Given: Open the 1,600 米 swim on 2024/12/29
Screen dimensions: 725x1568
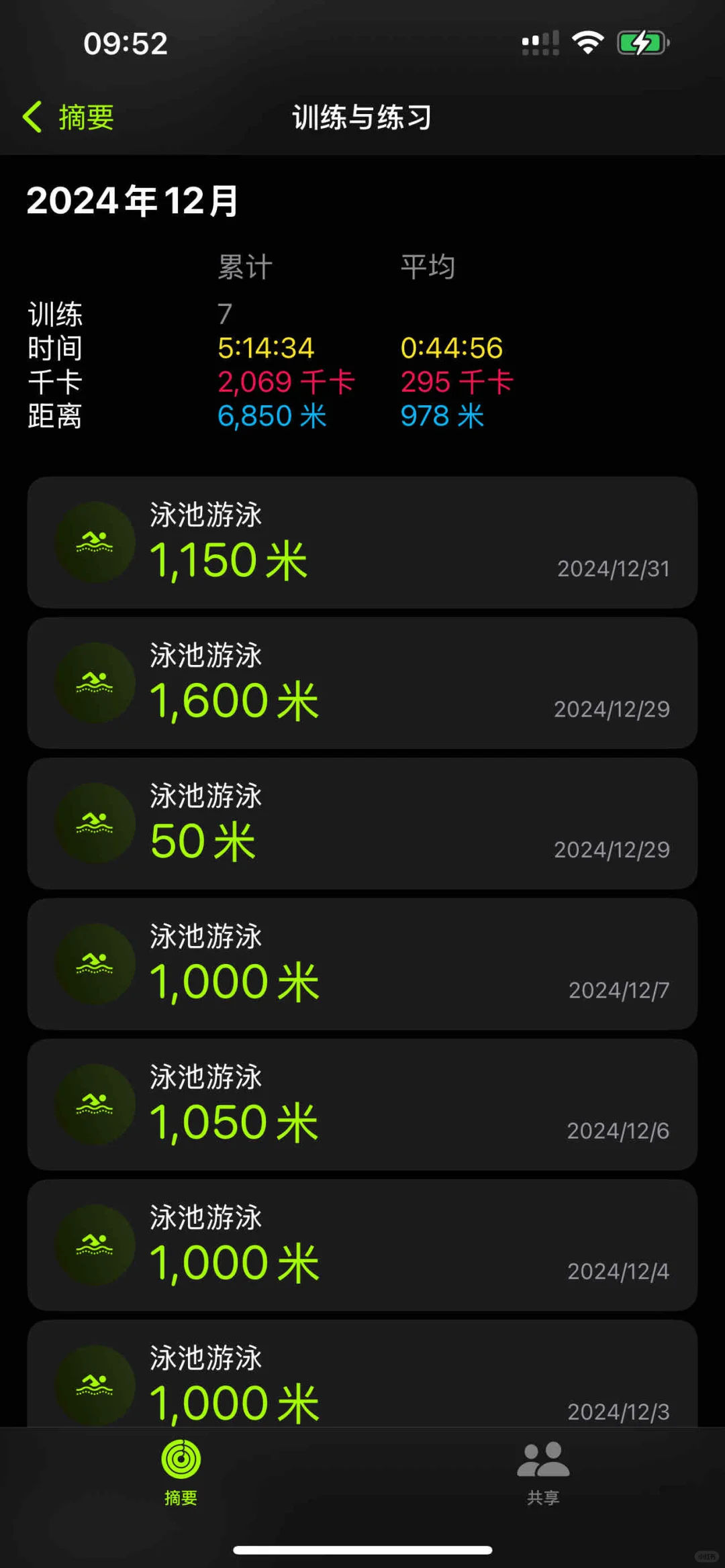Looking at the screenshot, I should (362, 683).
